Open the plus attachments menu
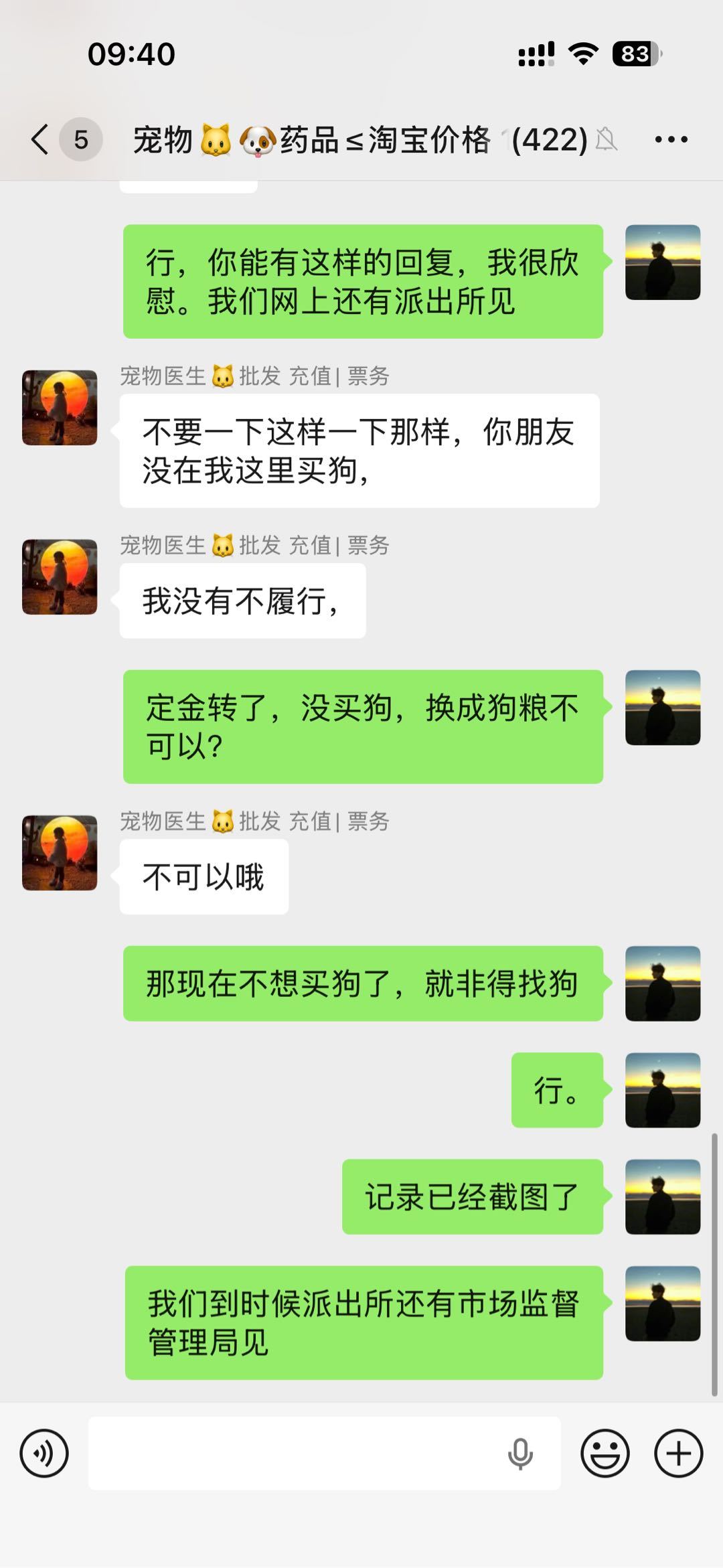The image size is (723, 1568). click(678, 1454)
